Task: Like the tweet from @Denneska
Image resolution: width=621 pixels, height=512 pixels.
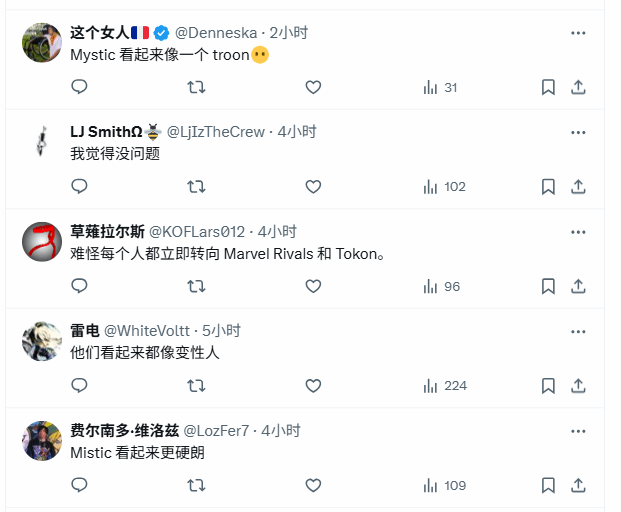Action: pyautogui.click(x=313, y=87)
